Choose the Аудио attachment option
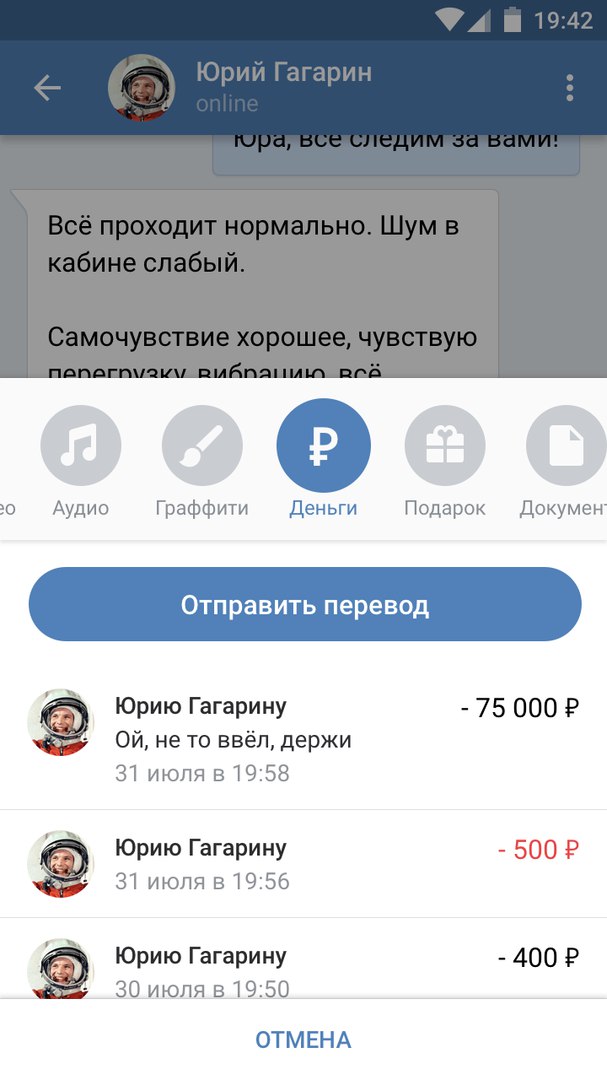Viewport: 607px width, 1080px height. tap(80, 447)
